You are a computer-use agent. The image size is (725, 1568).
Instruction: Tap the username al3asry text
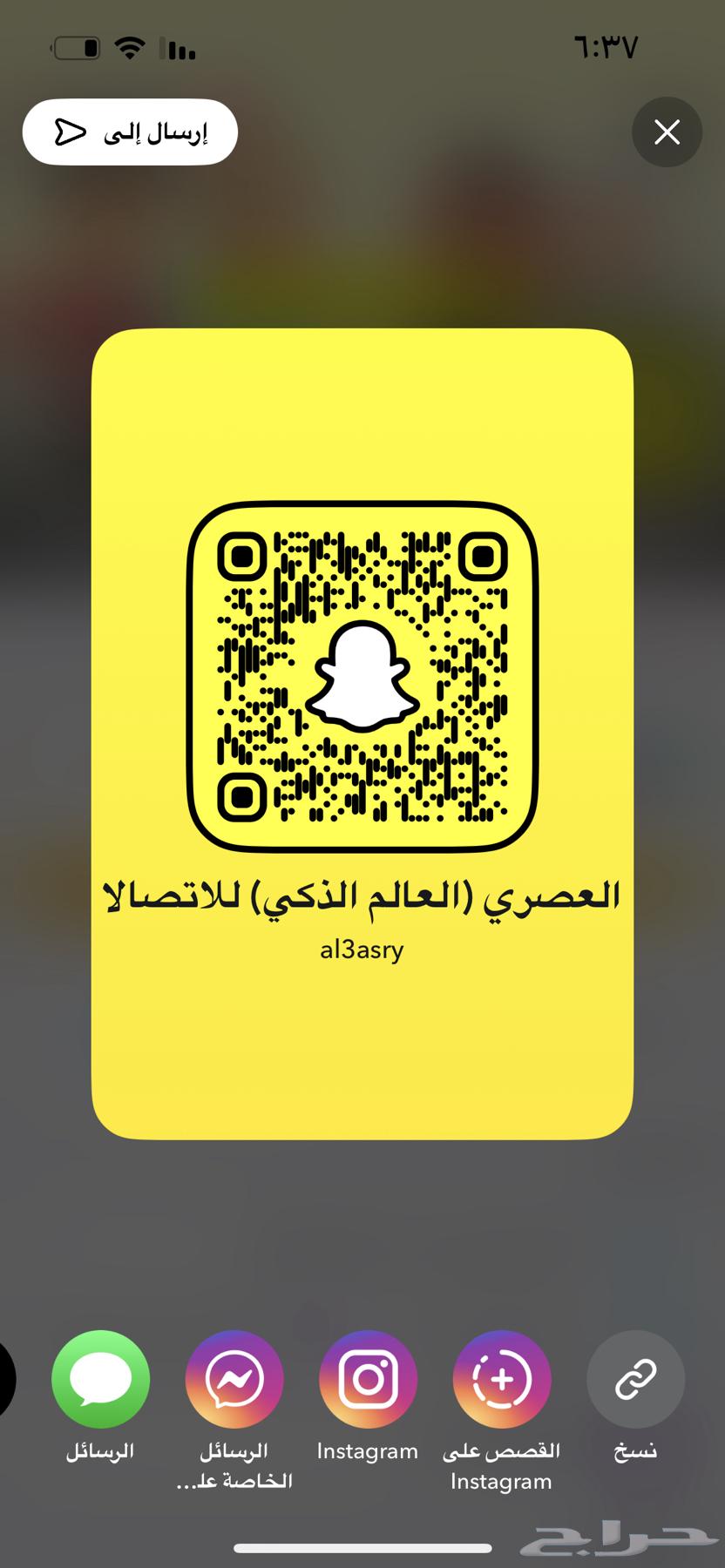click(361, 950)
